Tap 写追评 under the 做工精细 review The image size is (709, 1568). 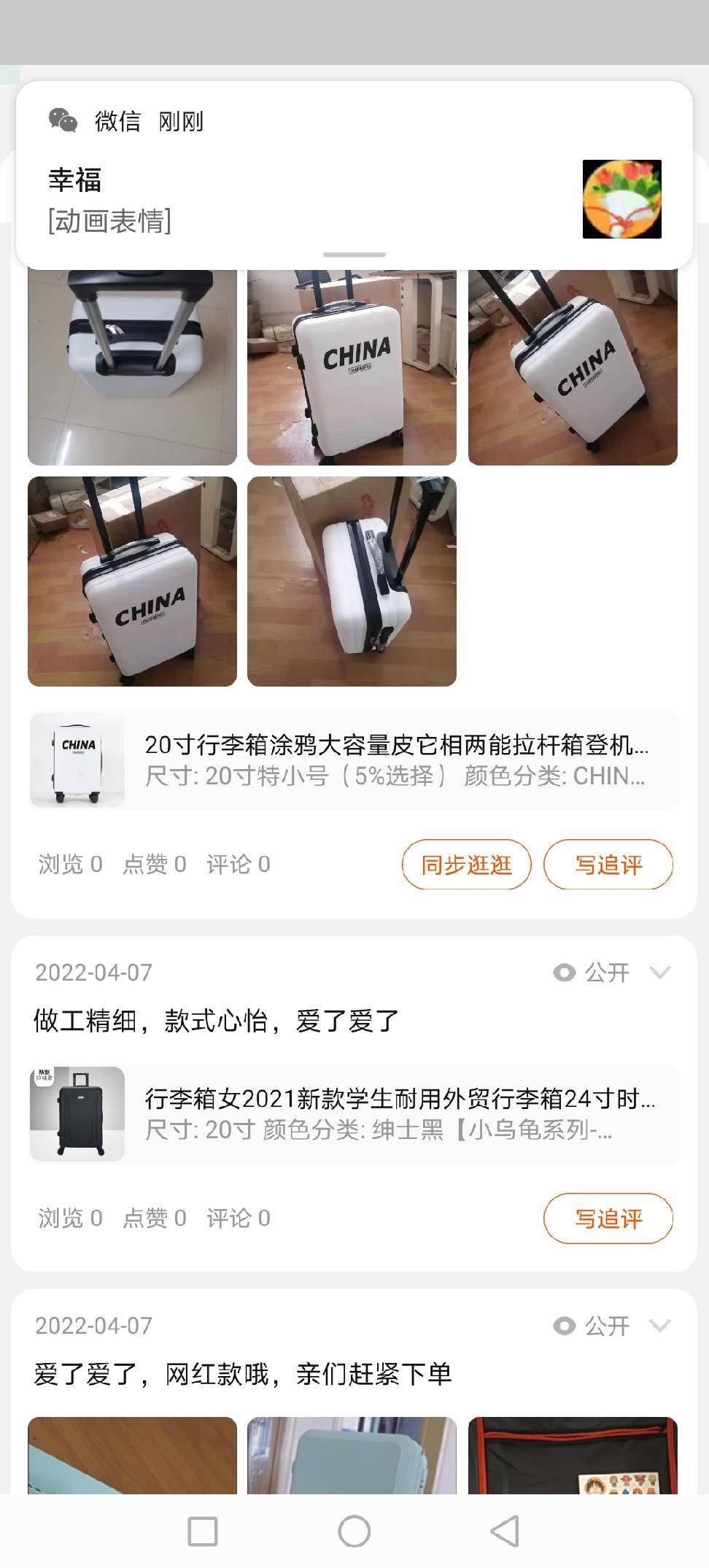608,1218
